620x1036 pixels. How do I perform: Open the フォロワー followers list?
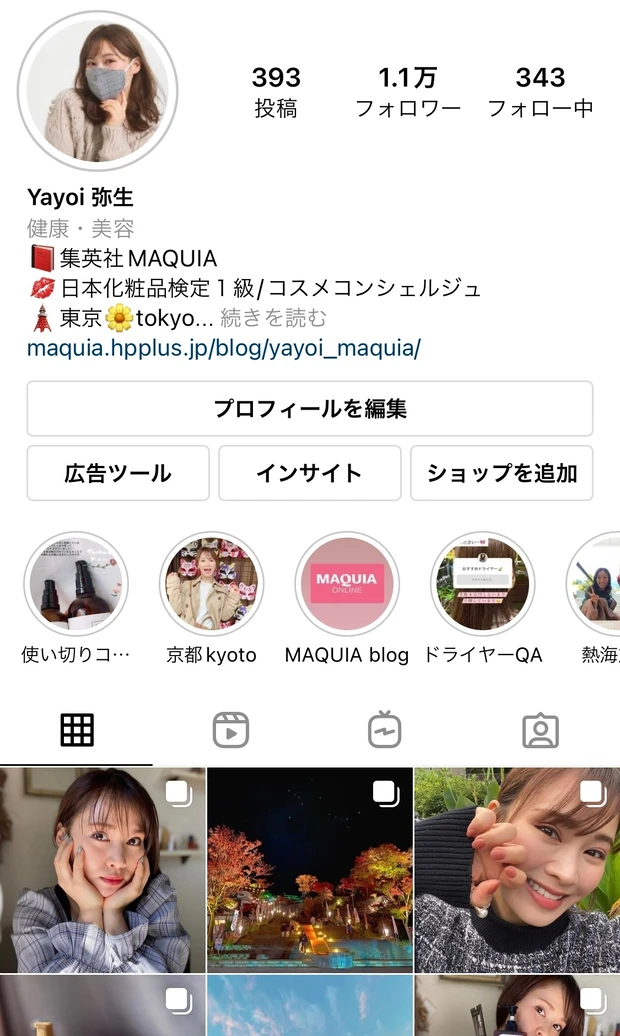click(408, 92)
